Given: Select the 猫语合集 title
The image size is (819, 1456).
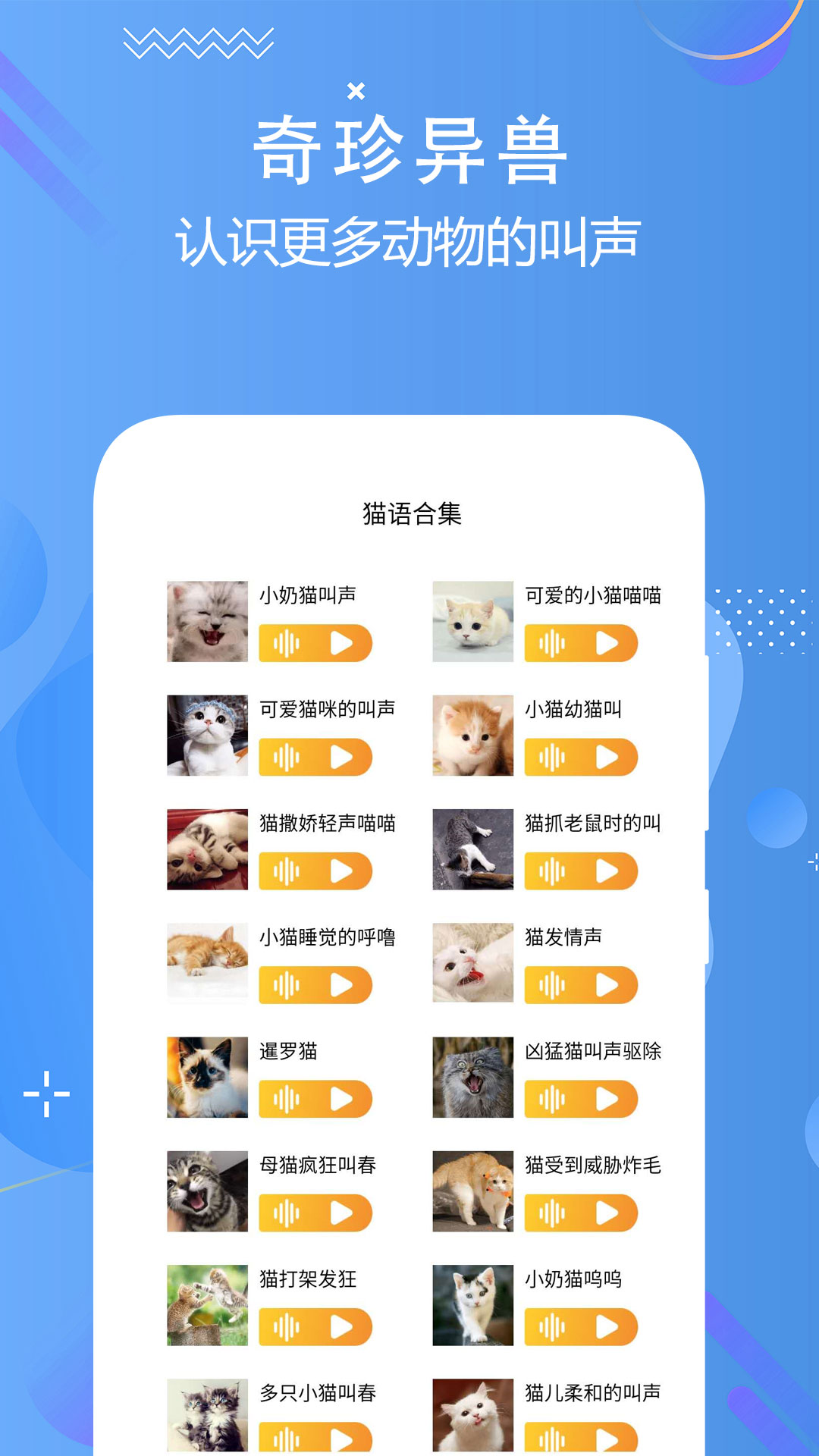Looking at the screenshot, I should (413, 512).
